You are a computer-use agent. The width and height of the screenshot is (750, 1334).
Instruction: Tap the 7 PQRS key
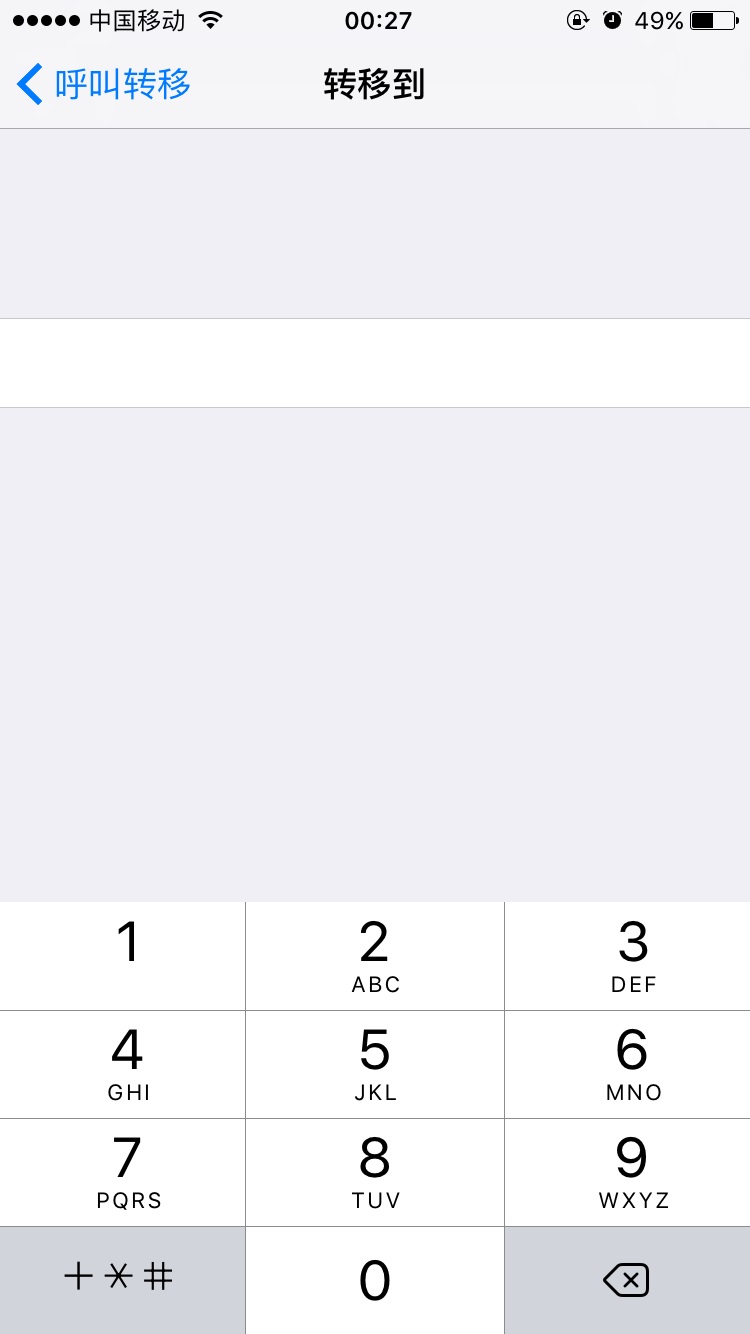pyautogui.click(x=123, y=1172)
